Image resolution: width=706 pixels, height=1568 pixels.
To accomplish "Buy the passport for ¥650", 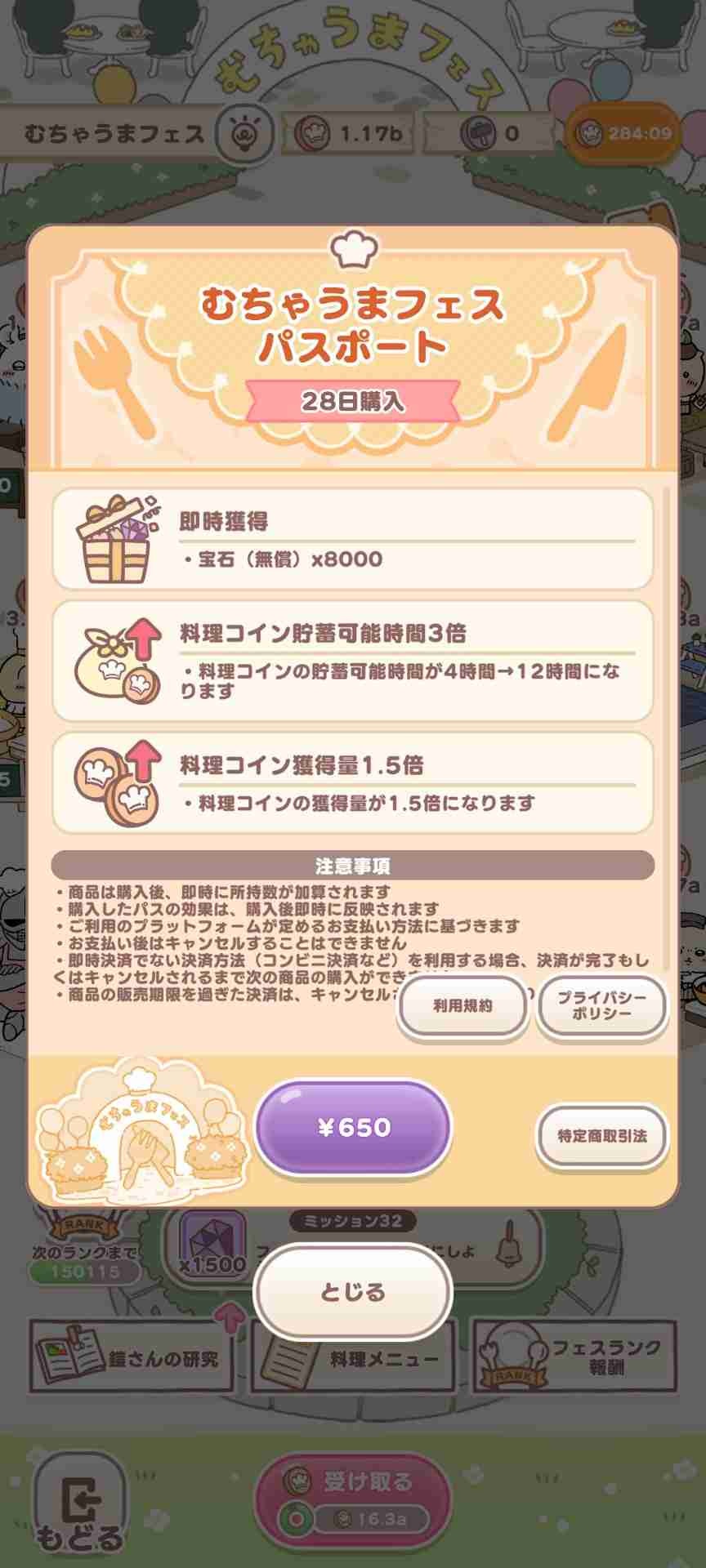I will 353,1128.
